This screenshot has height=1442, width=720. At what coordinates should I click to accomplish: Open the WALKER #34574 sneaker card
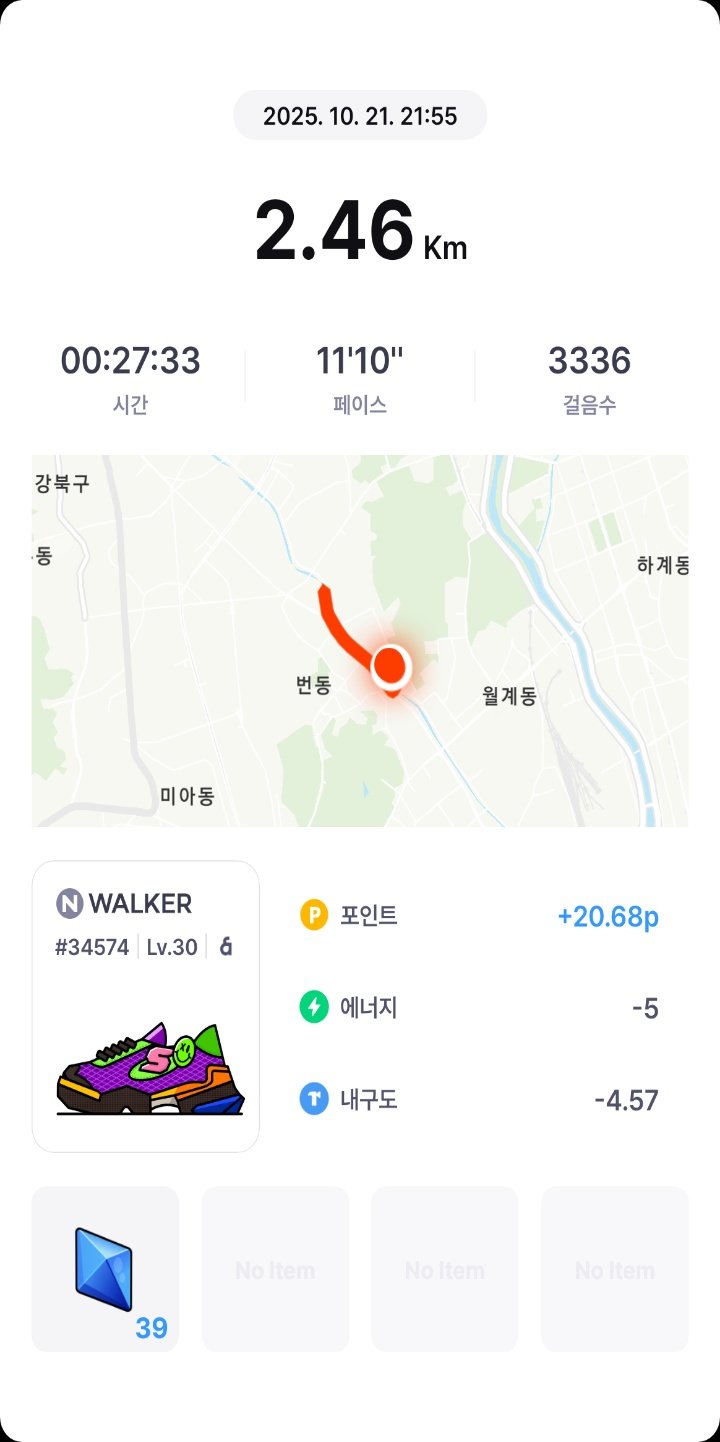tap(146, 1006)
